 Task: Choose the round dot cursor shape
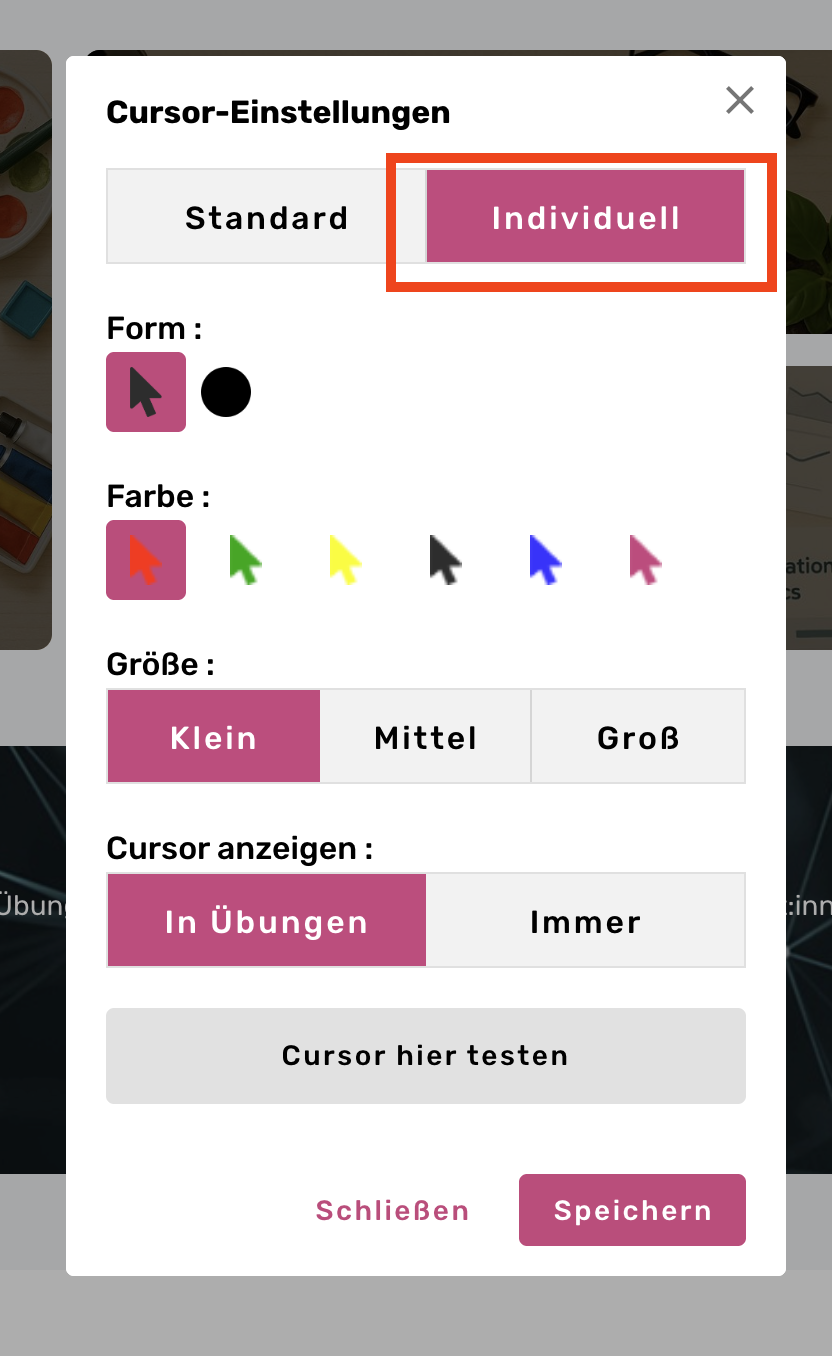point(226,392)
